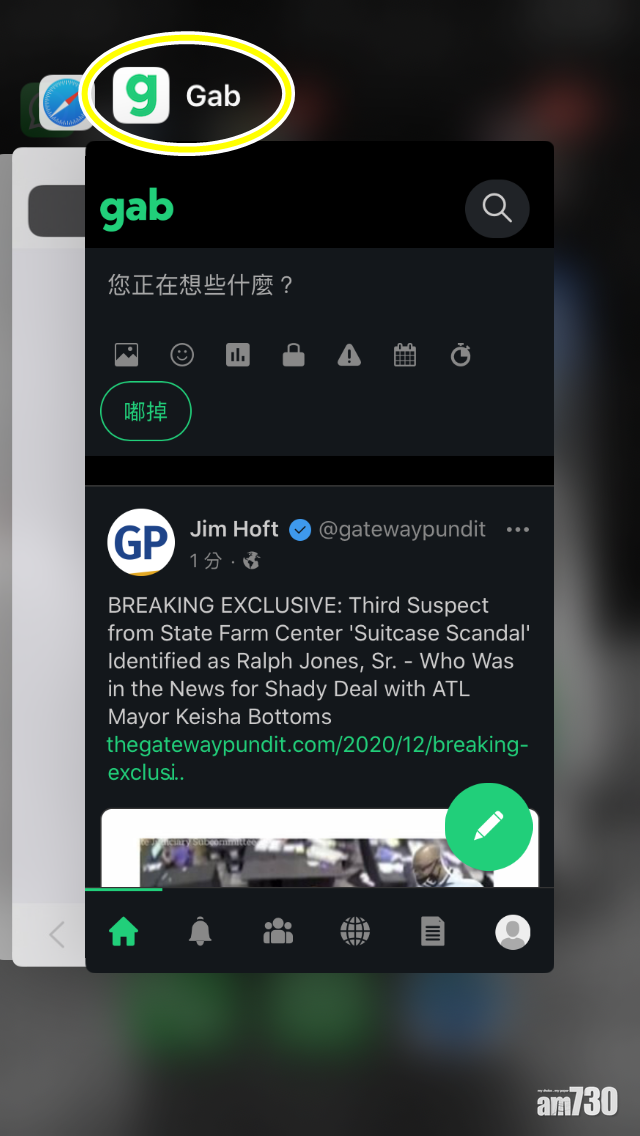Set post expiration timer
The height and width of the screenshot is (1136, 640).
pyautogui.click(x=460, y=355)
